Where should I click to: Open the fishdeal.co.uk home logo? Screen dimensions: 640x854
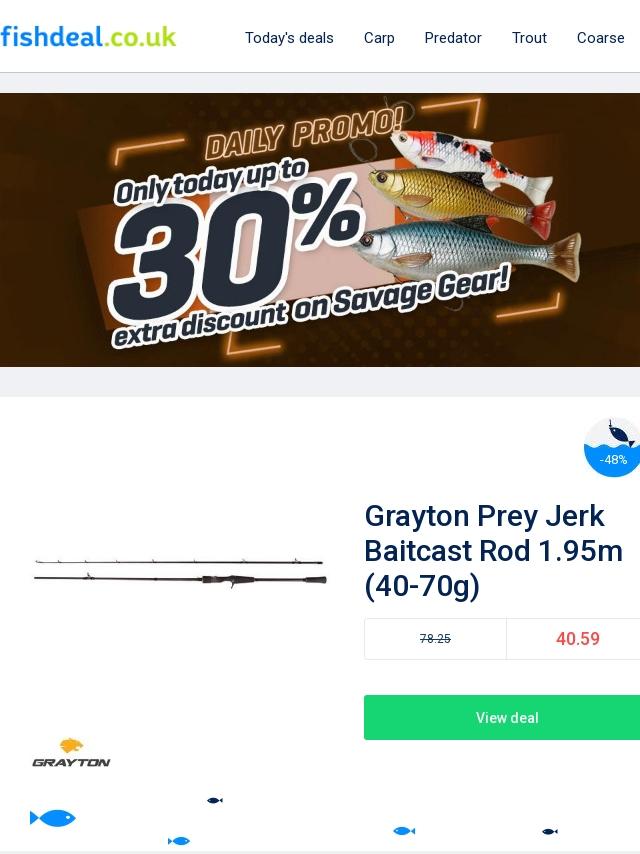[x=88, y=37]
